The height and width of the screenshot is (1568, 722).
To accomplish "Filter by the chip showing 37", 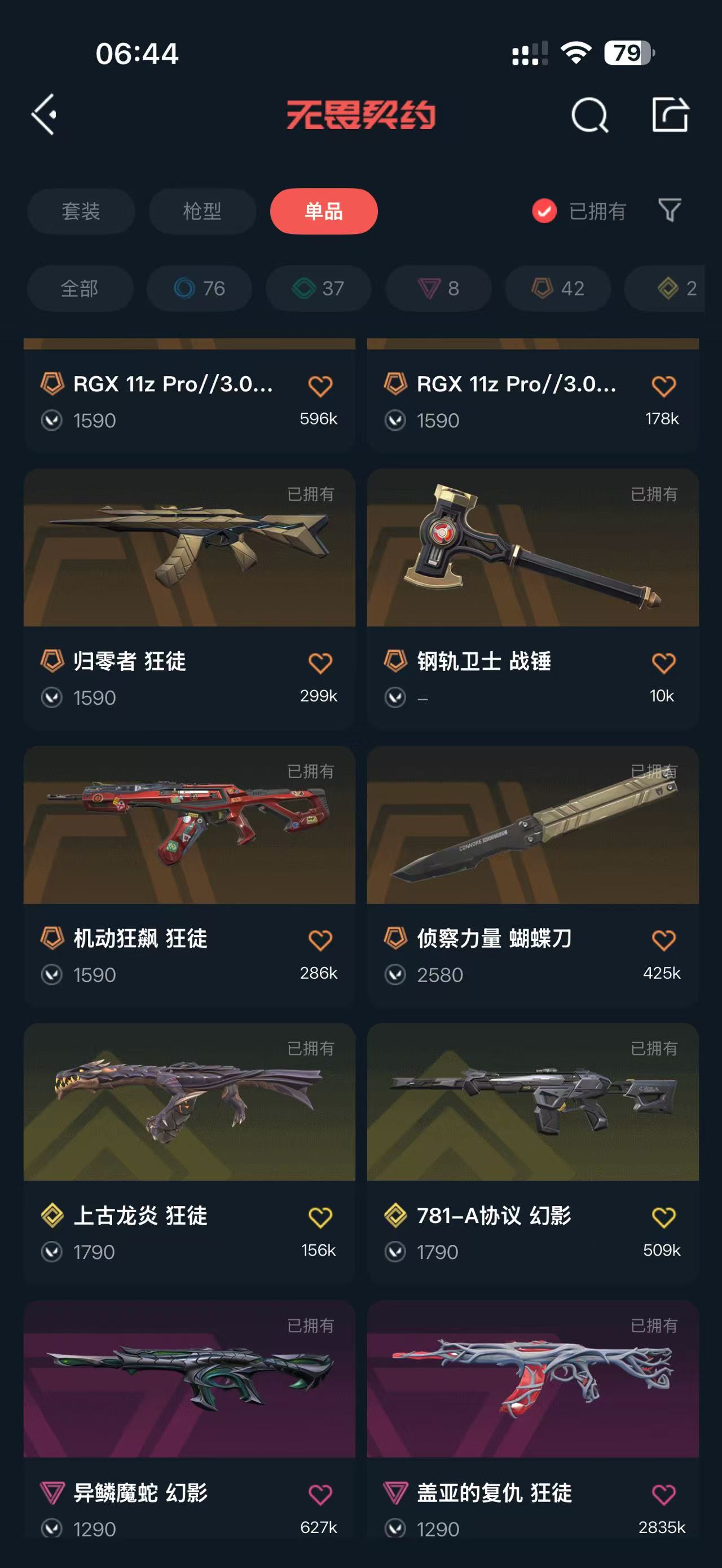I will click(318, 289).
